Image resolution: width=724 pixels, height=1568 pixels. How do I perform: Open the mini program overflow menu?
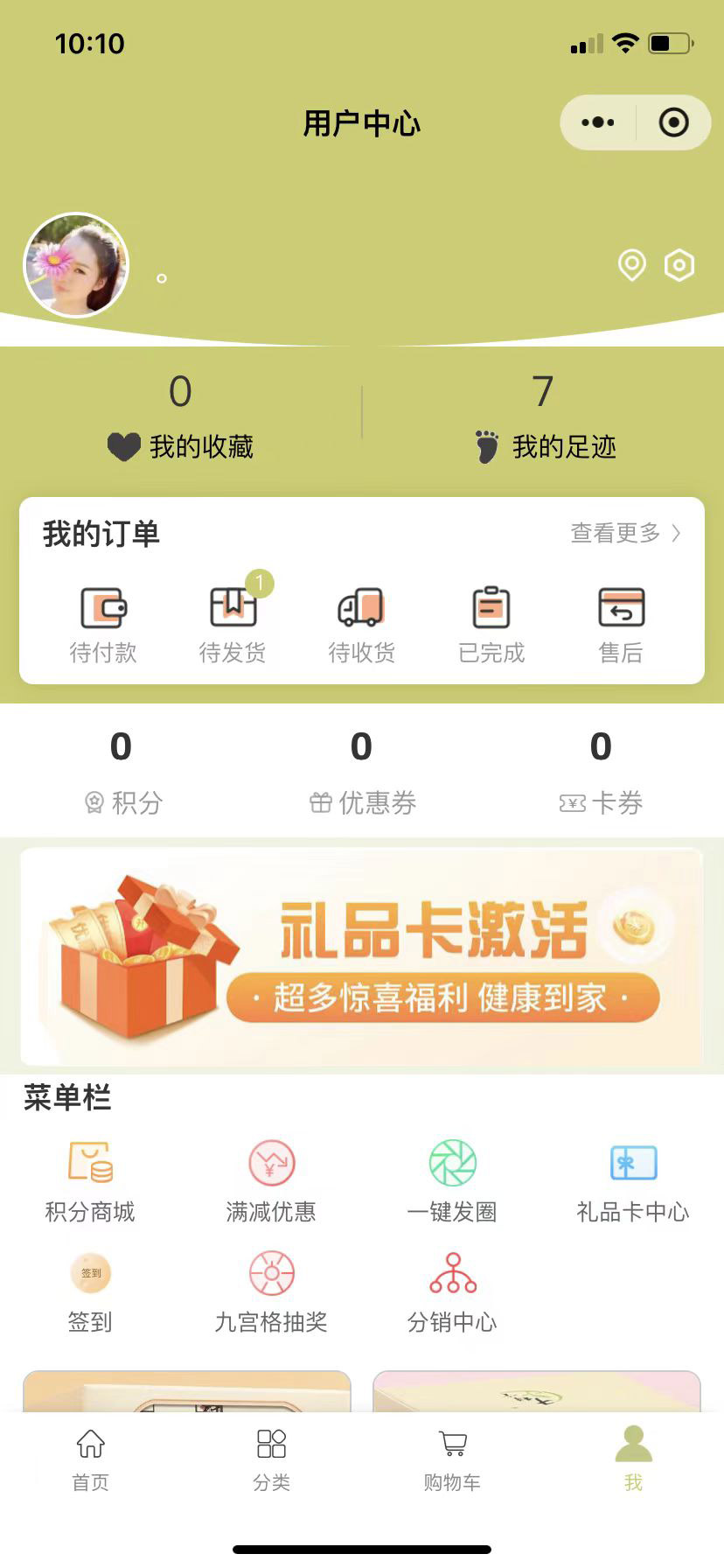click(598, 122)
